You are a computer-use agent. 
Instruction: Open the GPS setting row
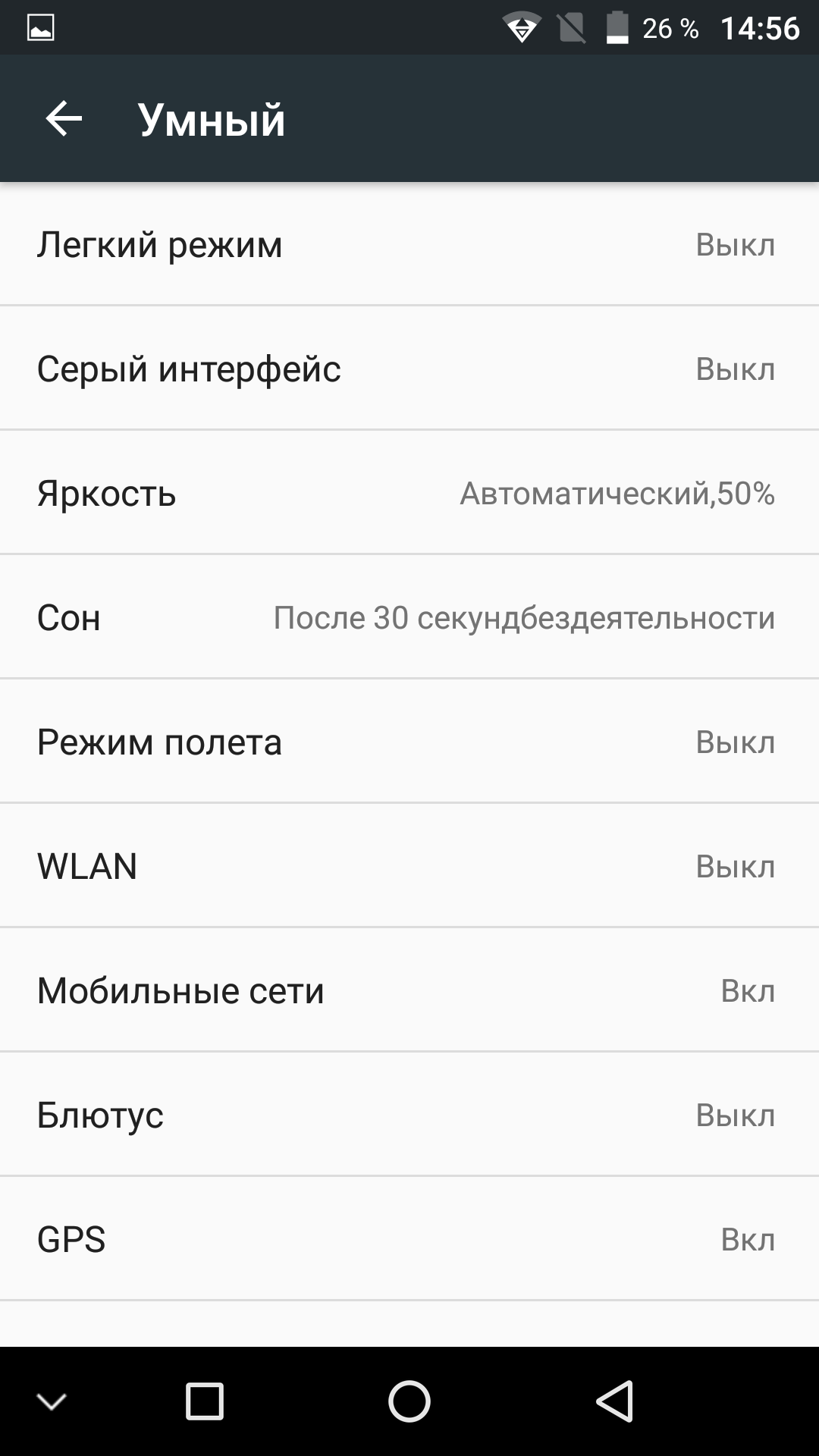click(409, 1239)
